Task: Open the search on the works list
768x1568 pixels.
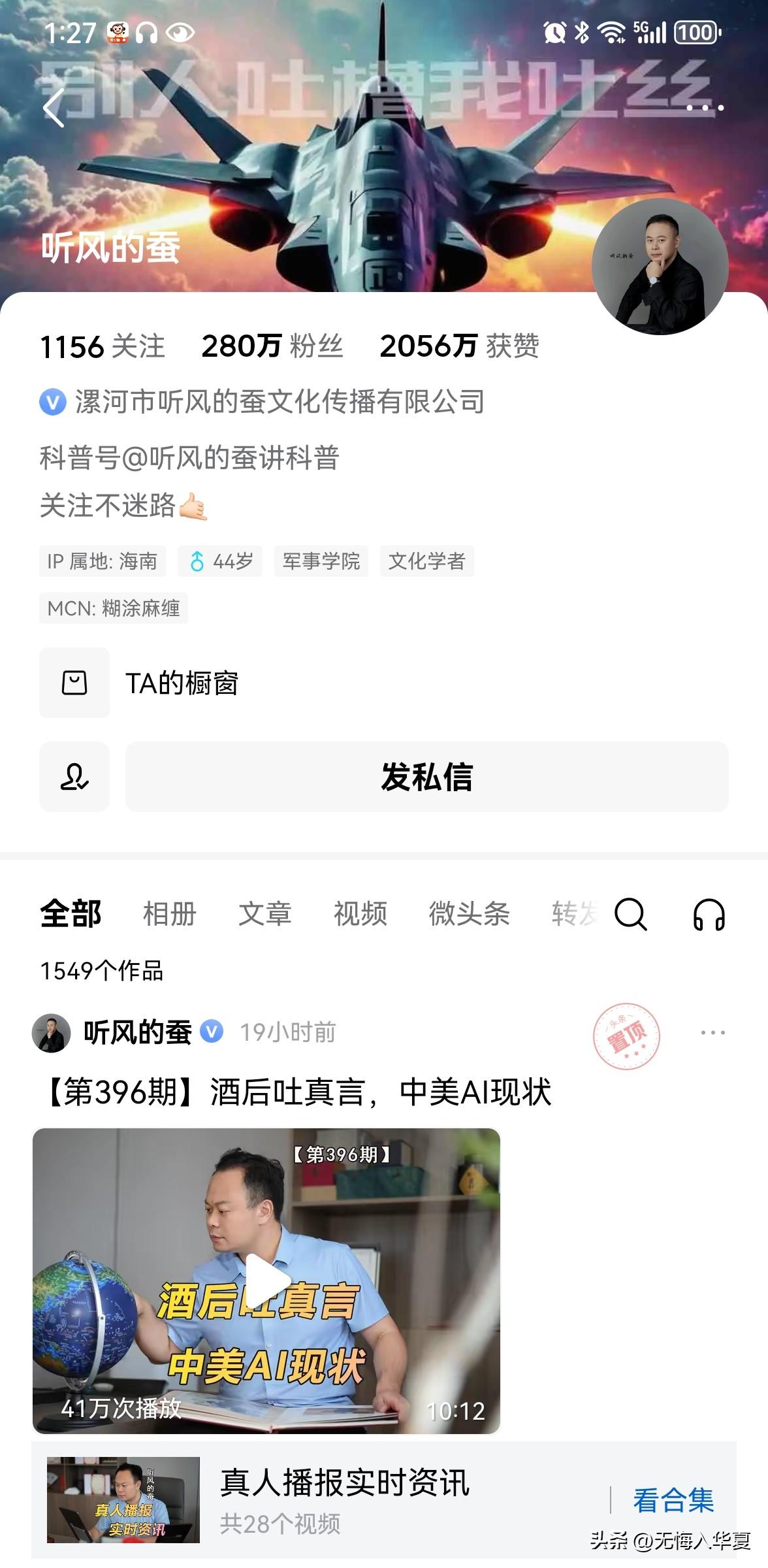Action: pos(631,915)
